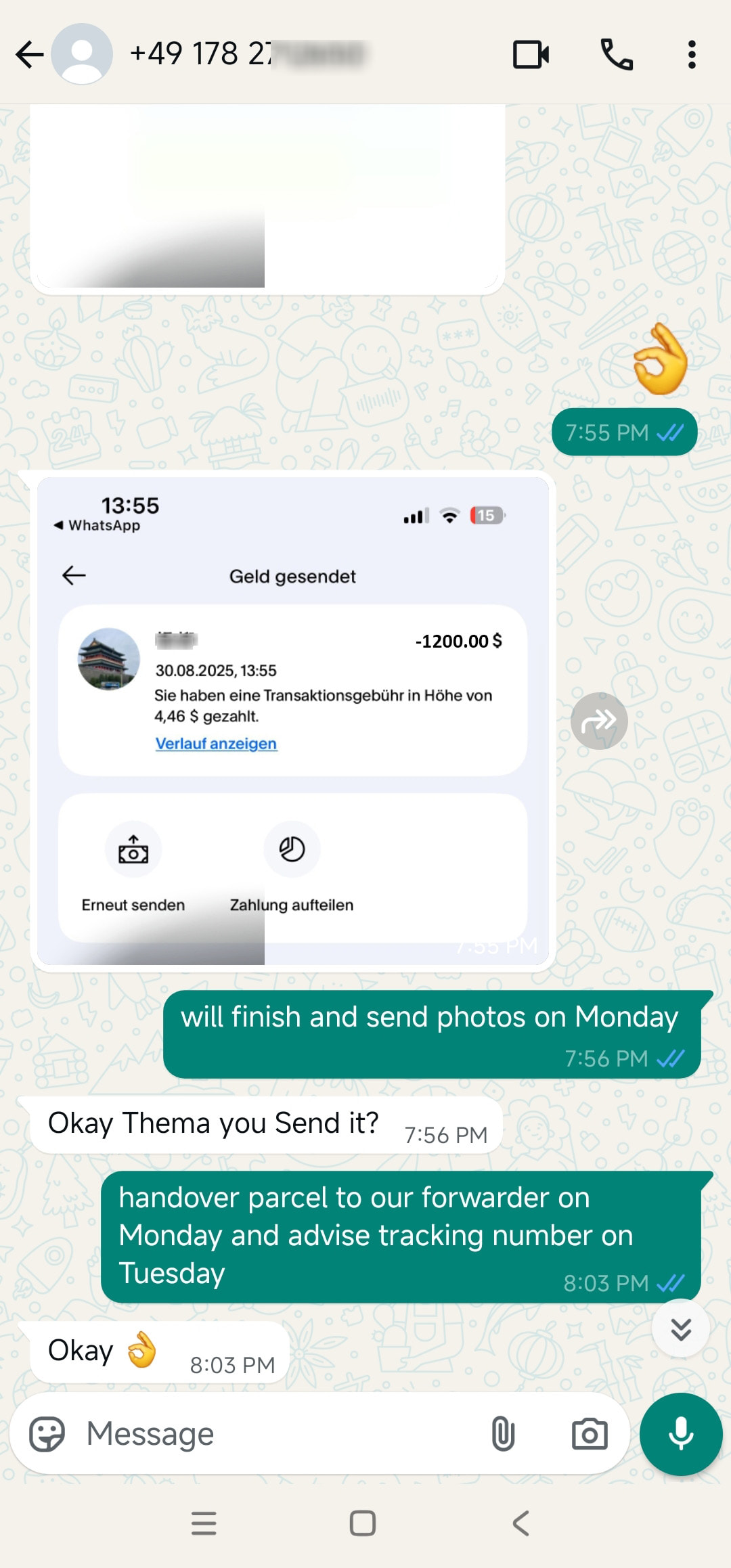
Task: Start a voice call
Action: click(617, 55)
